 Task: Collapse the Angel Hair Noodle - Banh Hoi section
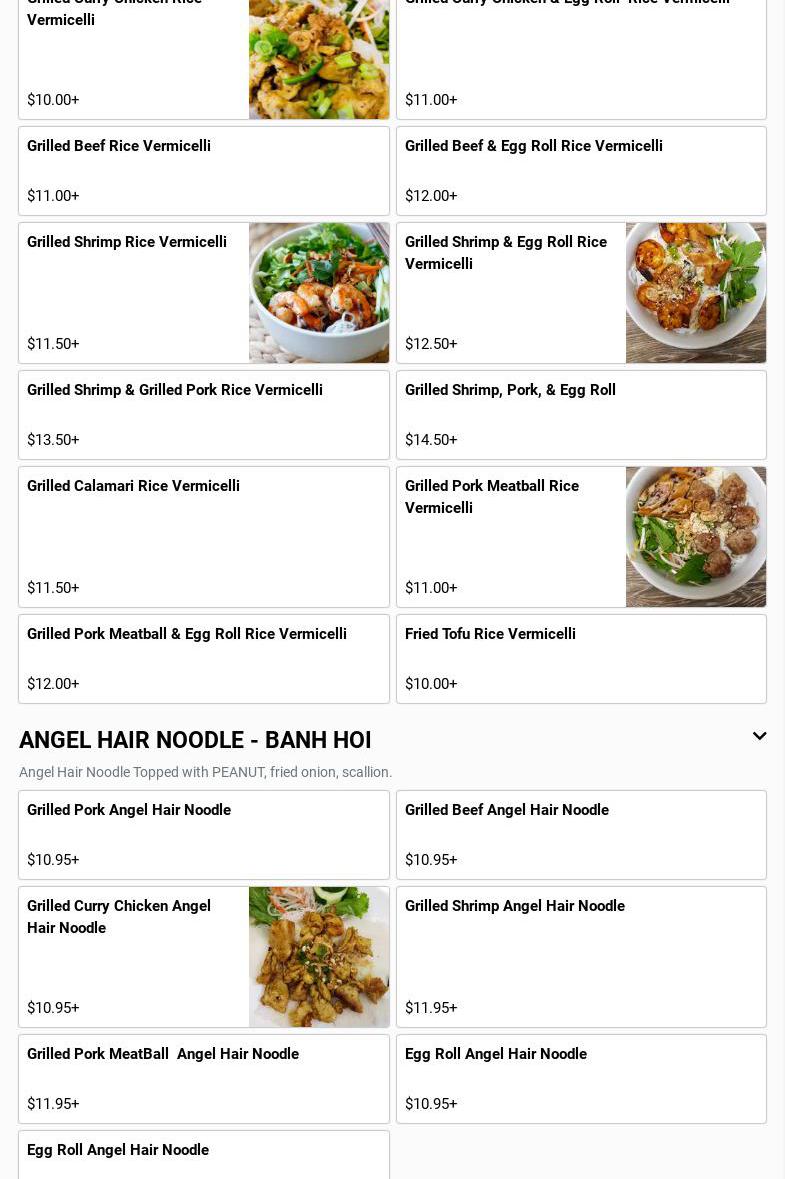[x=759, y=737]
